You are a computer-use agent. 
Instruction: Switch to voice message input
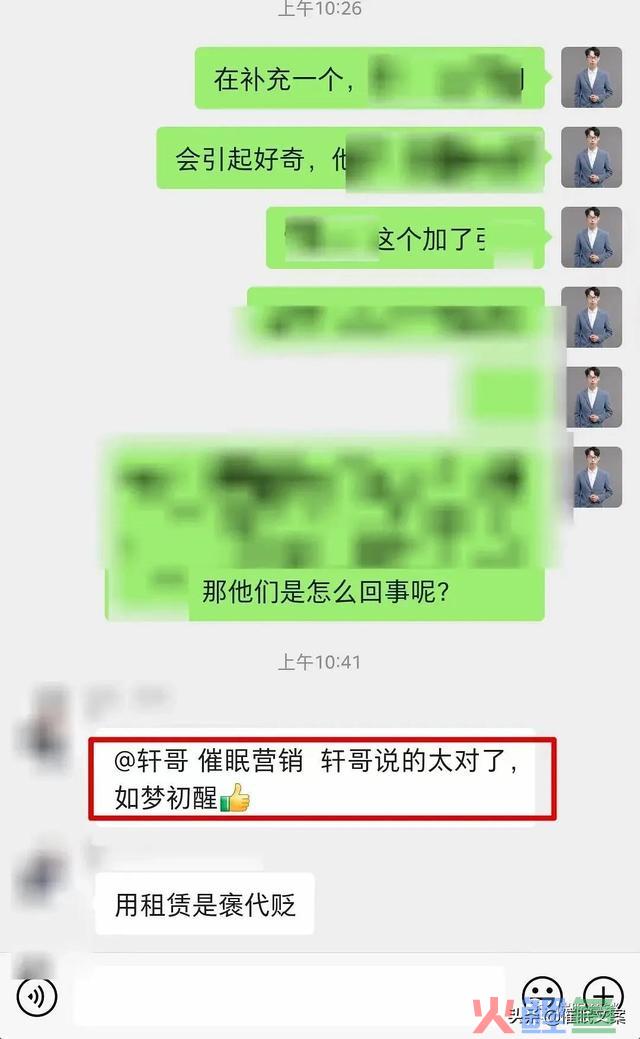pos(38,996)
